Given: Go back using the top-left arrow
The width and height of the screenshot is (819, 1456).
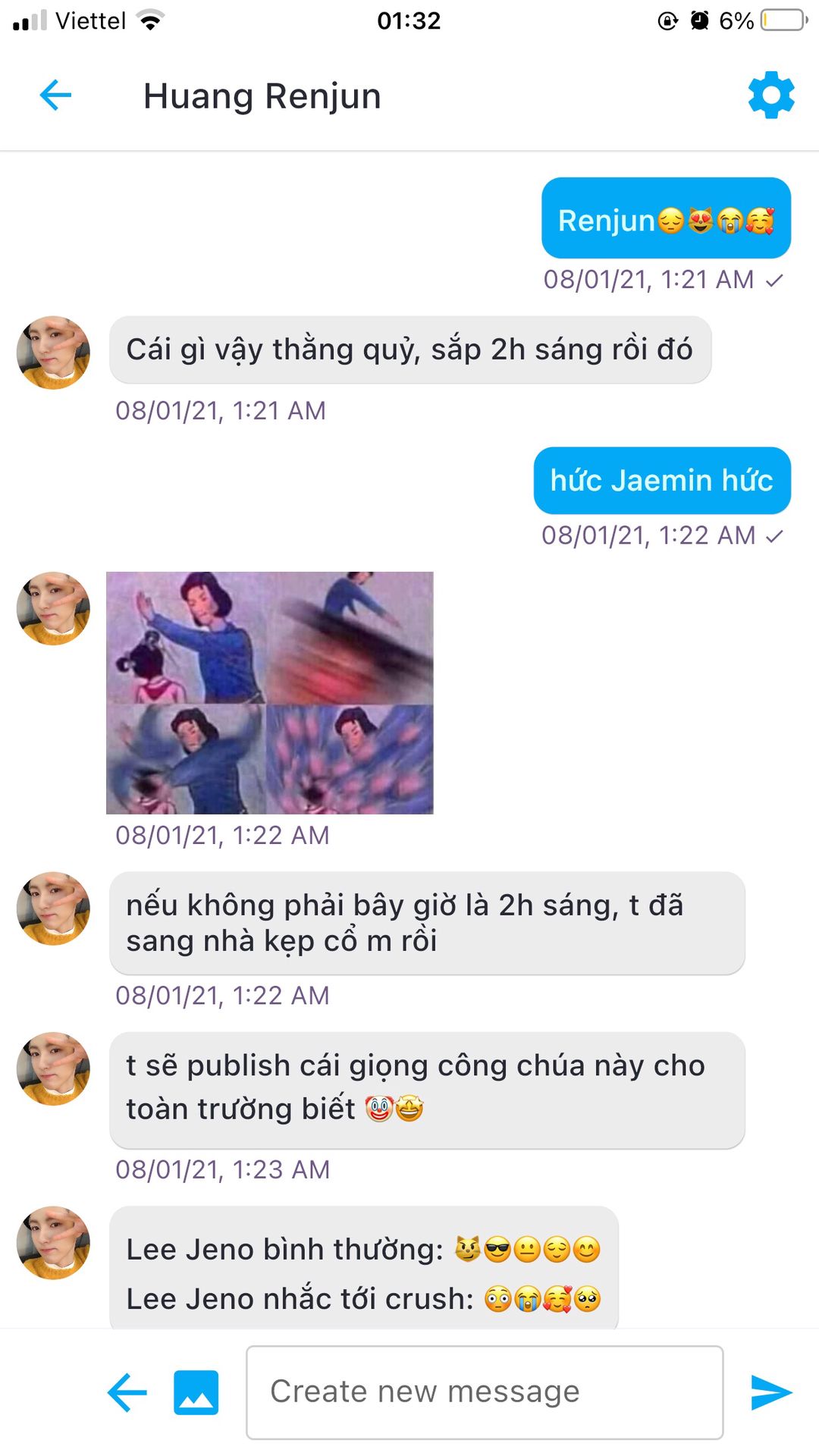Looking at the screenshot, I should point(55,96).
